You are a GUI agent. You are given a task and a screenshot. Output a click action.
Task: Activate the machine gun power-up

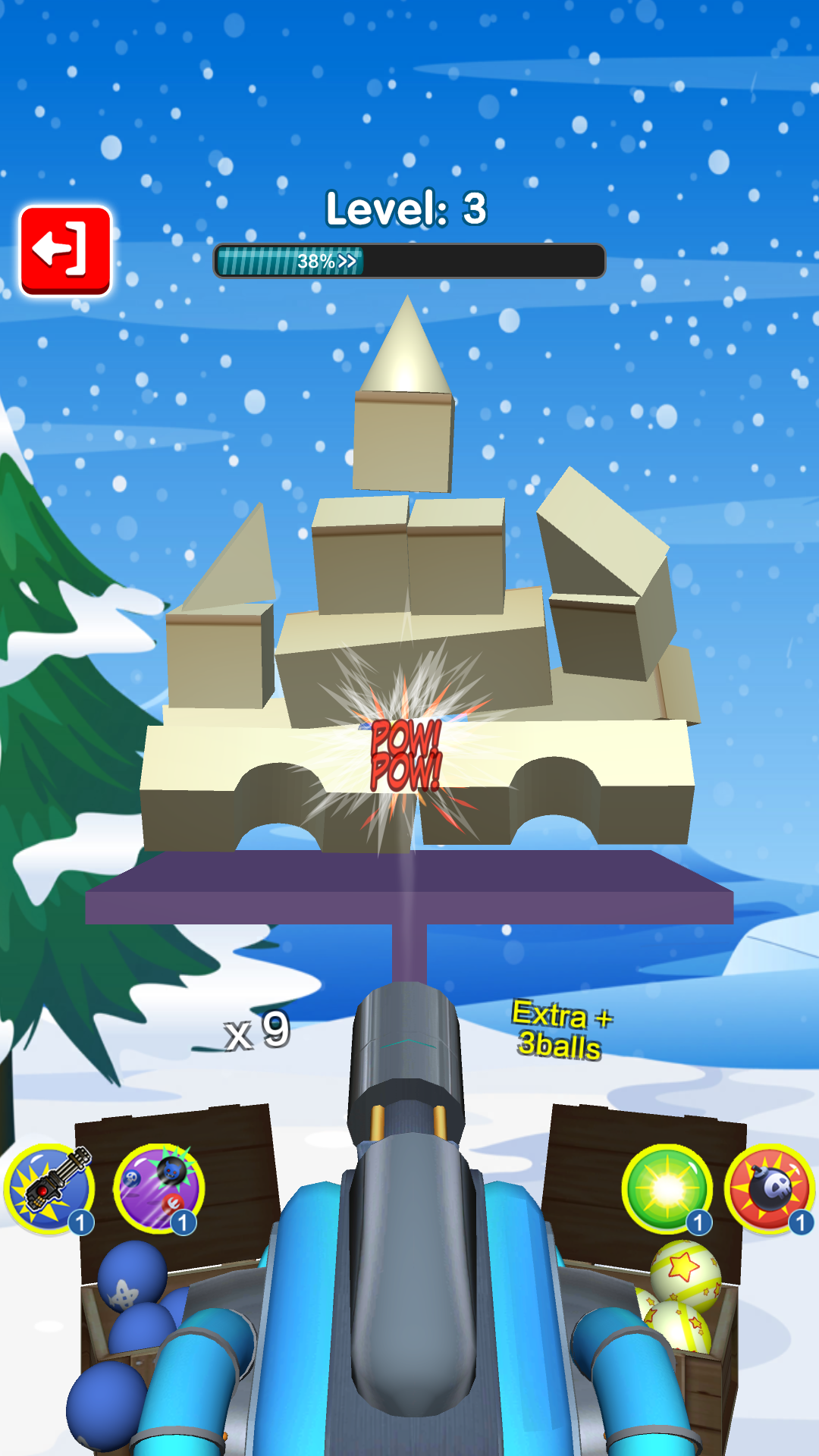tap(49, 1189)
